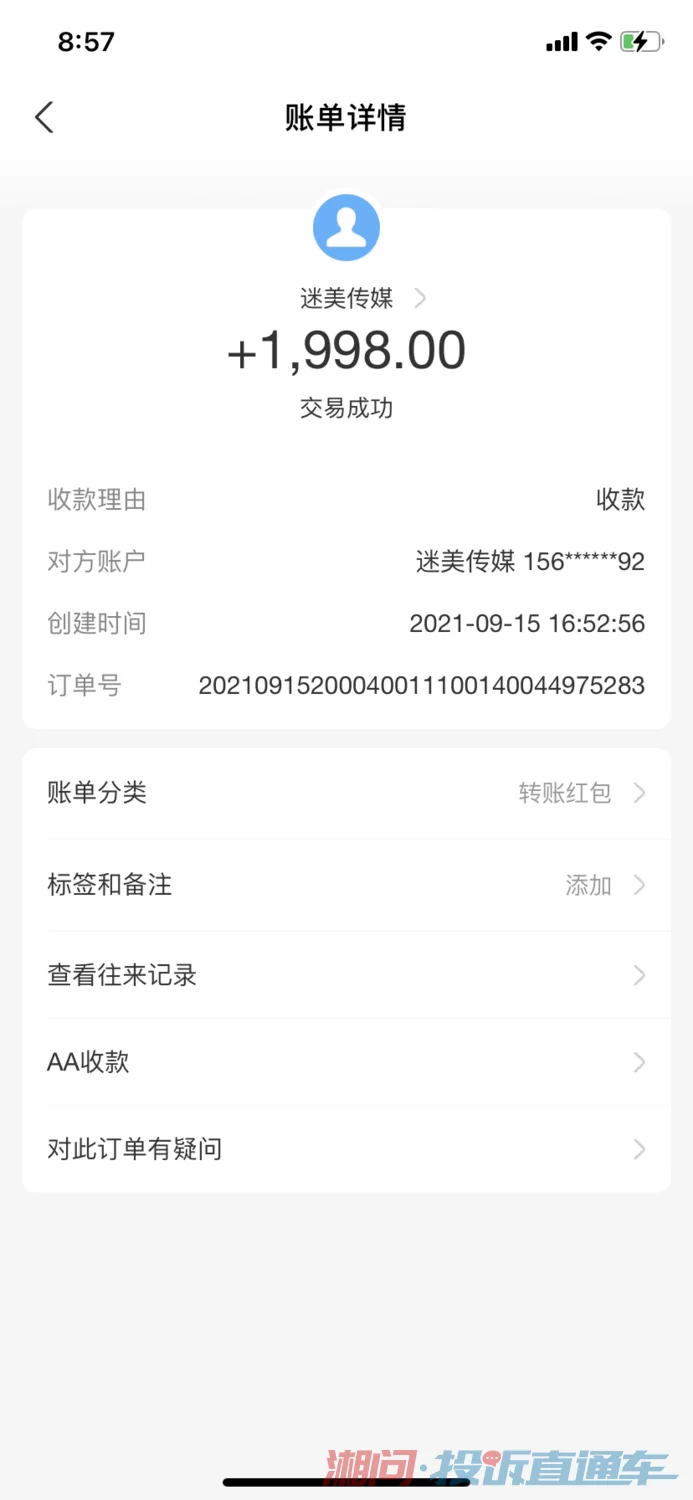This screenshot has height=1500, width=693.
Task: Start AA收款 for this bill
Action: (x=346, y=1062)
